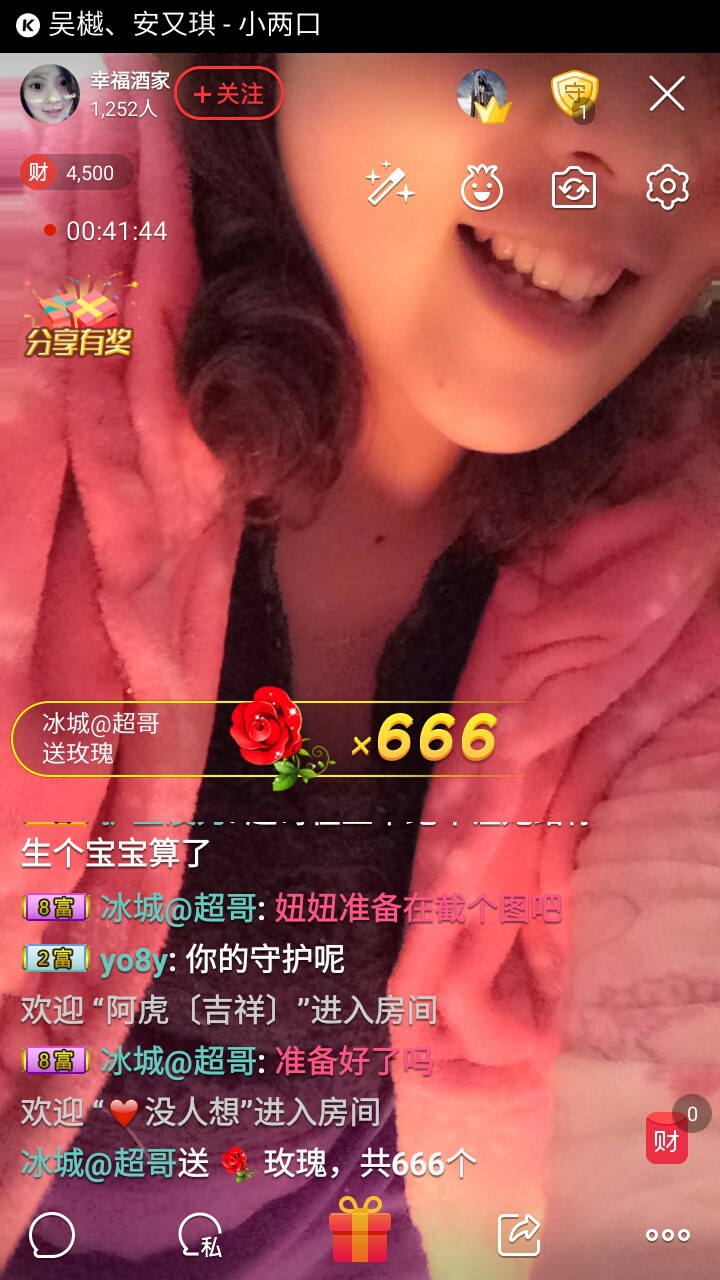Open the 分享有奖 share reward banner
The image size is (720, 1280).
[x=80, y=320]
